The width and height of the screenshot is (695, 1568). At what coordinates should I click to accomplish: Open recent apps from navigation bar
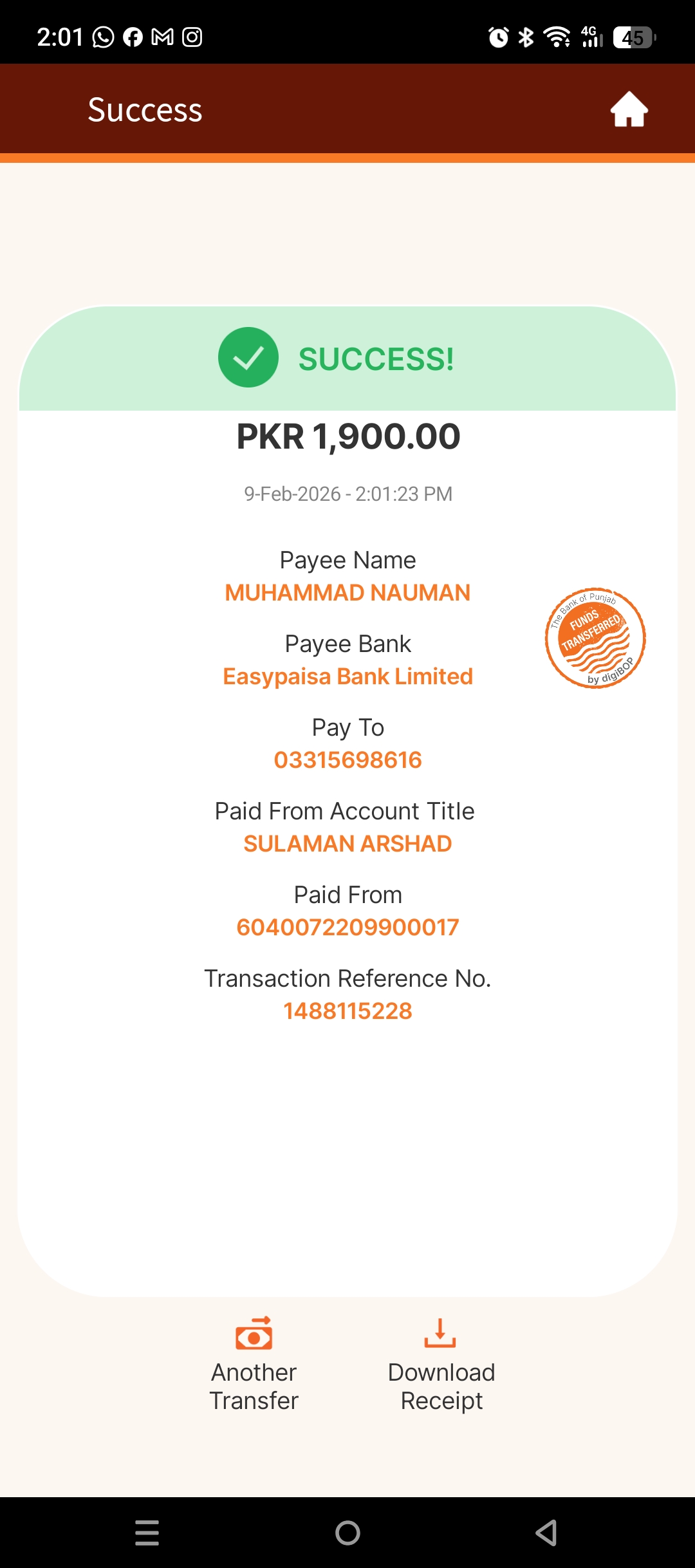(147, 1533)
